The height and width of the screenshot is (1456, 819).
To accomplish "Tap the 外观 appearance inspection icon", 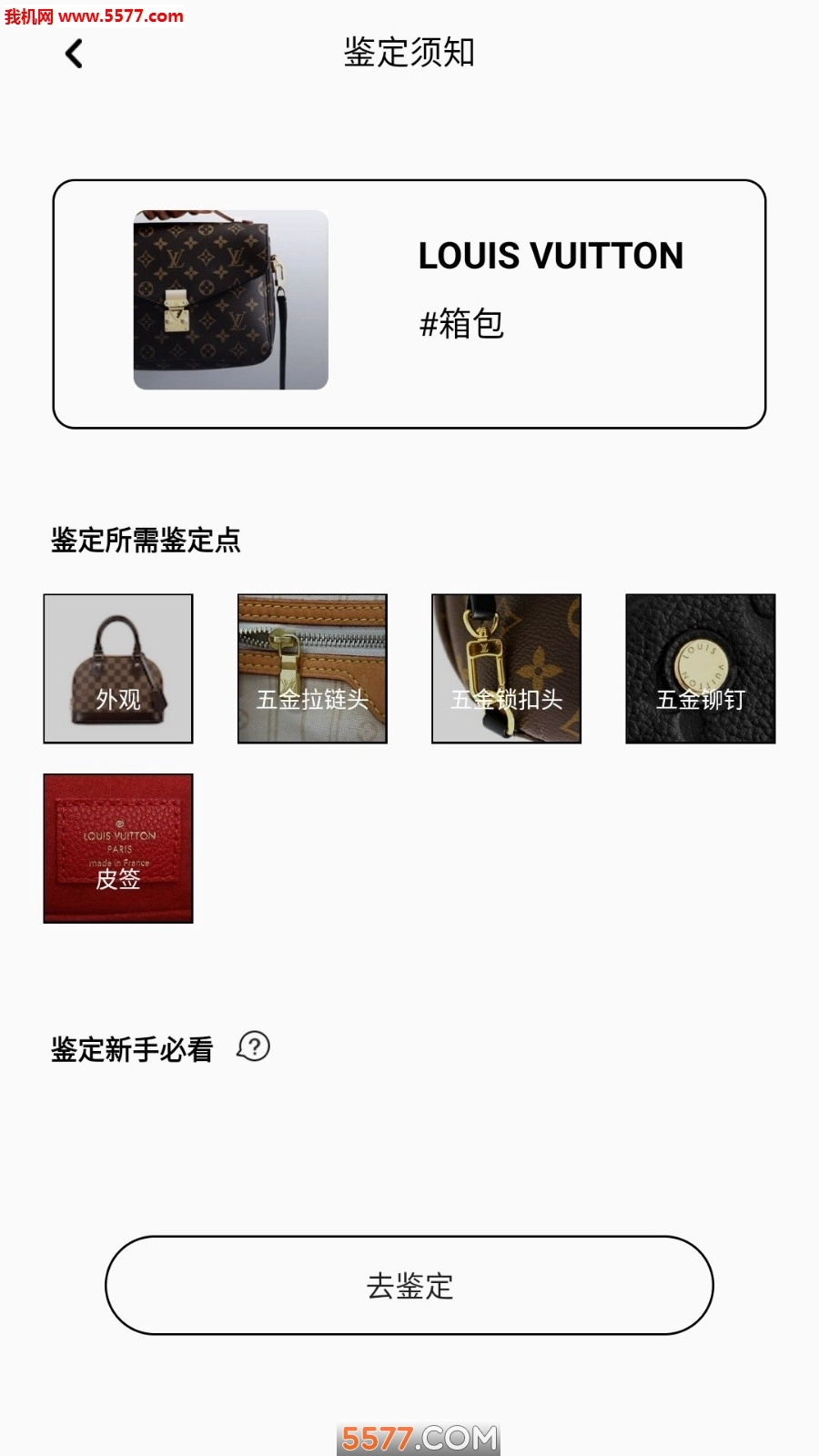I will (118, 667).
